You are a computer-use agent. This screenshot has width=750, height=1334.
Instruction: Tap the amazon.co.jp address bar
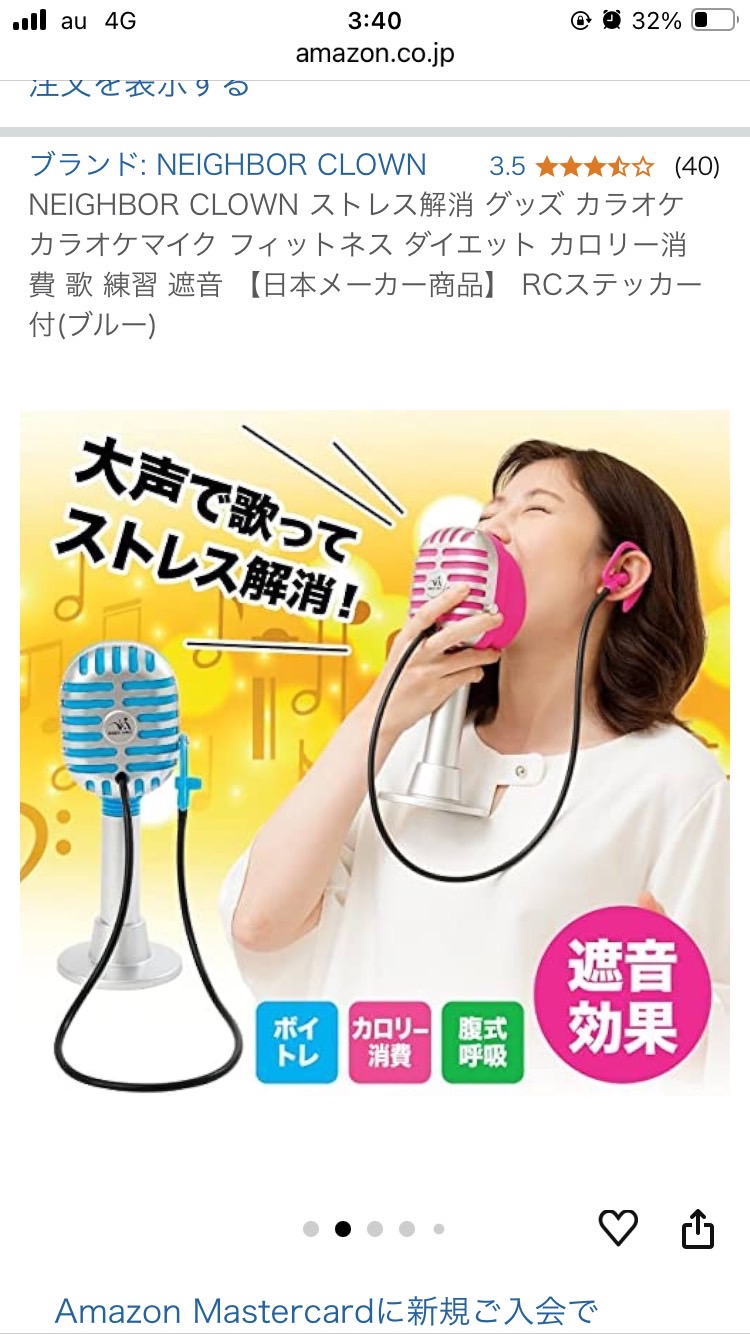point(375,53)
